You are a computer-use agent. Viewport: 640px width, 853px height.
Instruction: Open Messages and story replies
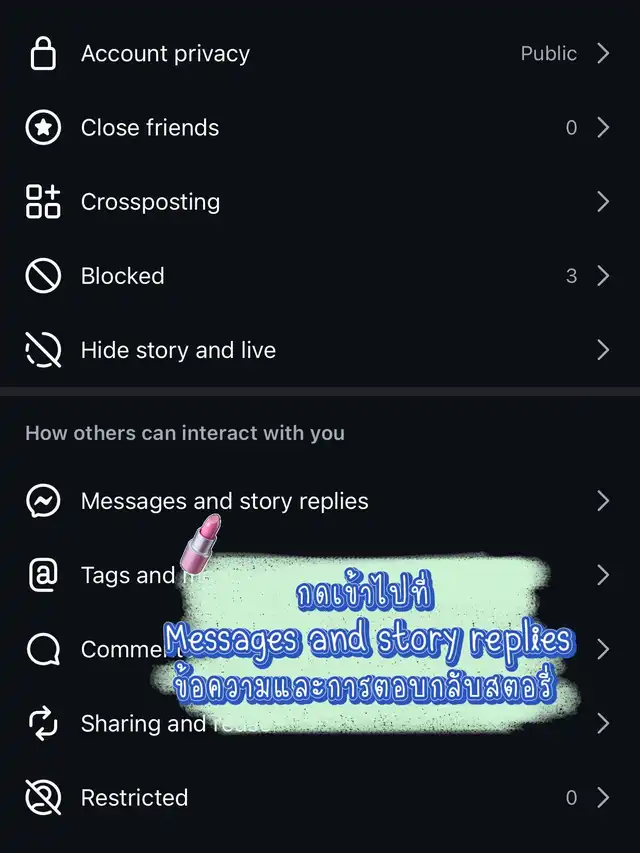coord(224,501)
